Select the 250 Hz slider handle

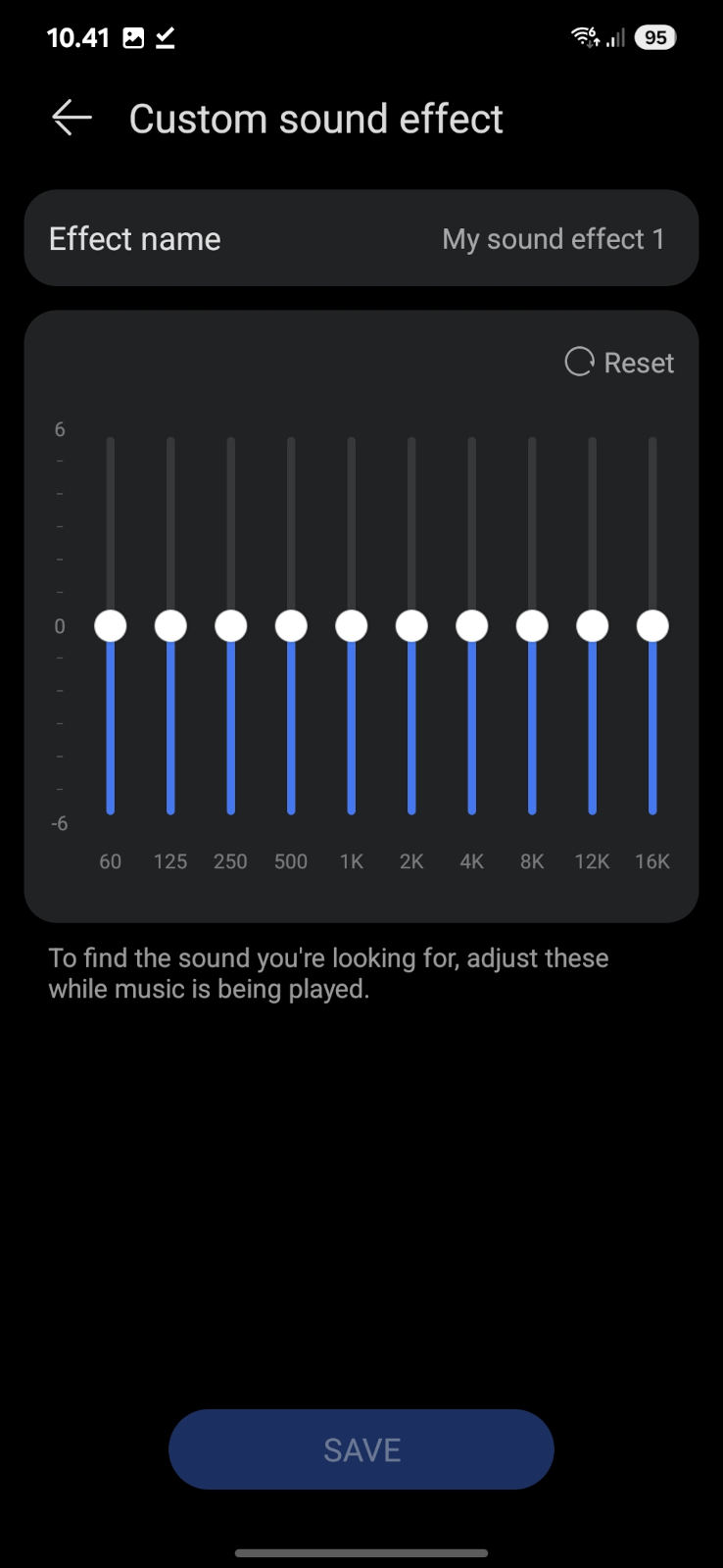pos(231,625)
